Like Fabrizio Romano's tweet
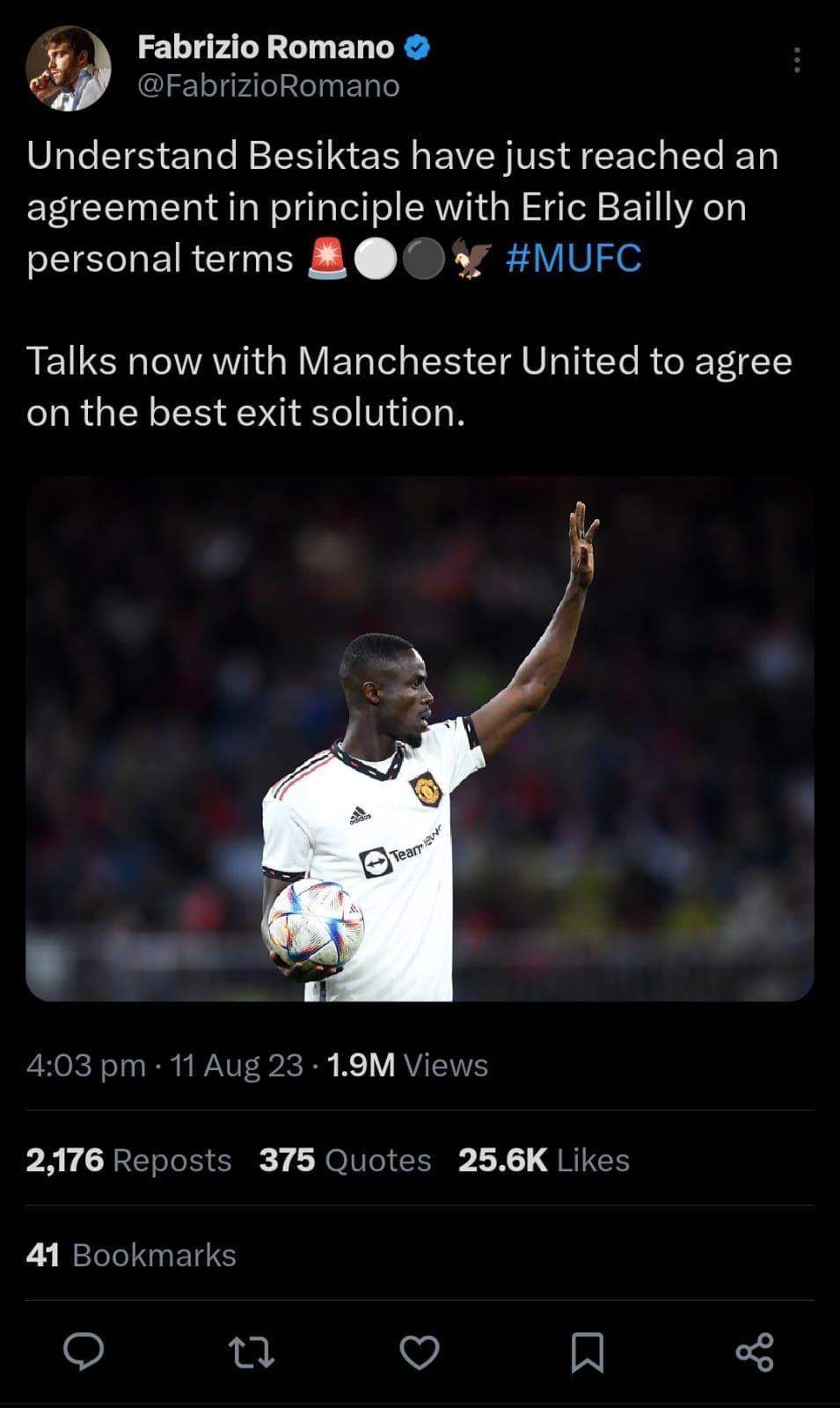Viewport: 840px width, 1408px height. tap(420, 1351)
